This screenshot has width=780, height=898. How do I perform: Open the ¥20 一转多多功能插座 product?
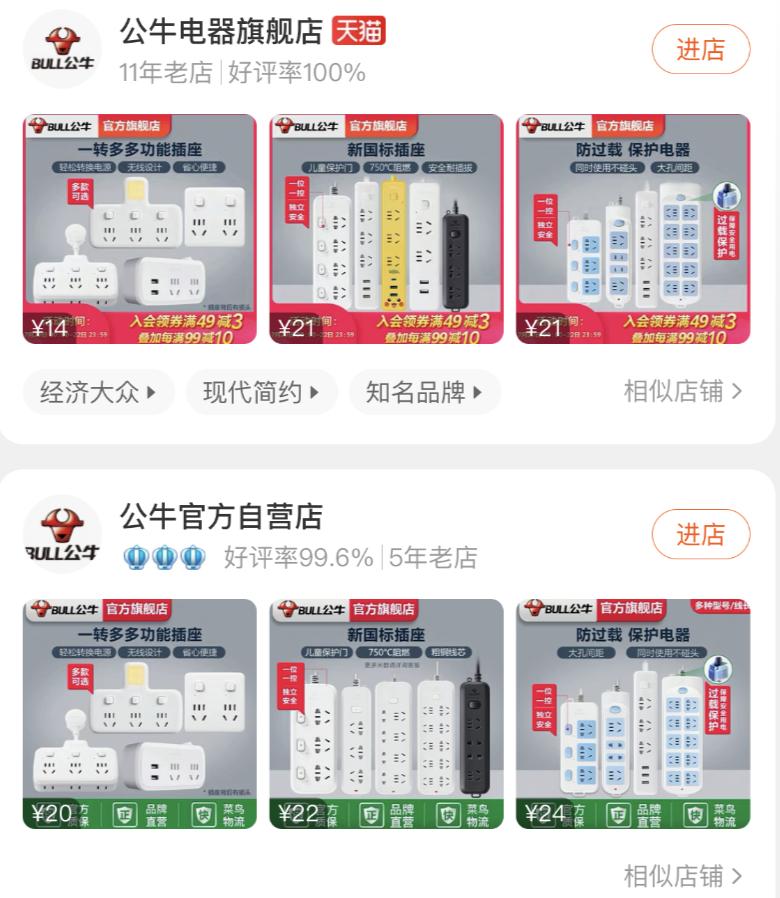[x=140, y=714]
